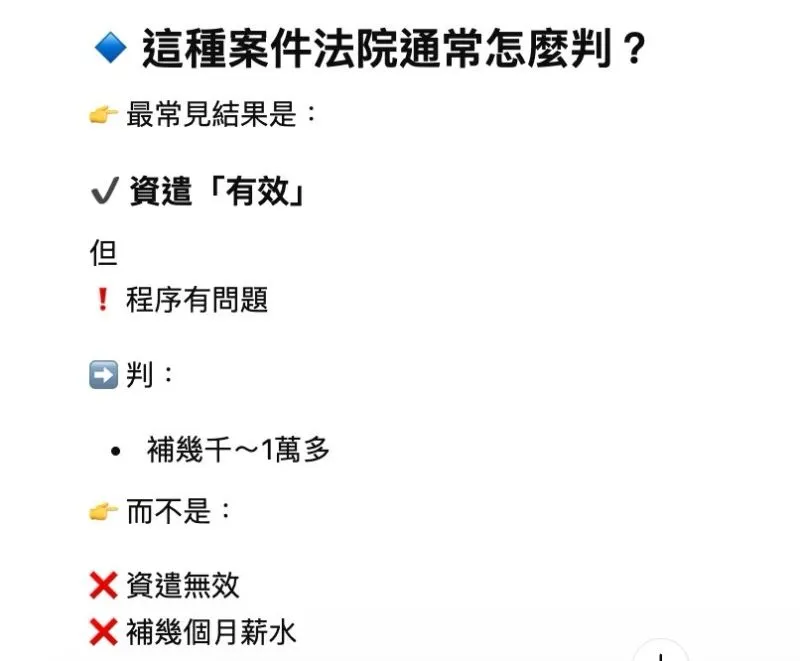Jump to the bottom of the chat
This screenshot has height=661, width=800.
click(x=661, y=654)
